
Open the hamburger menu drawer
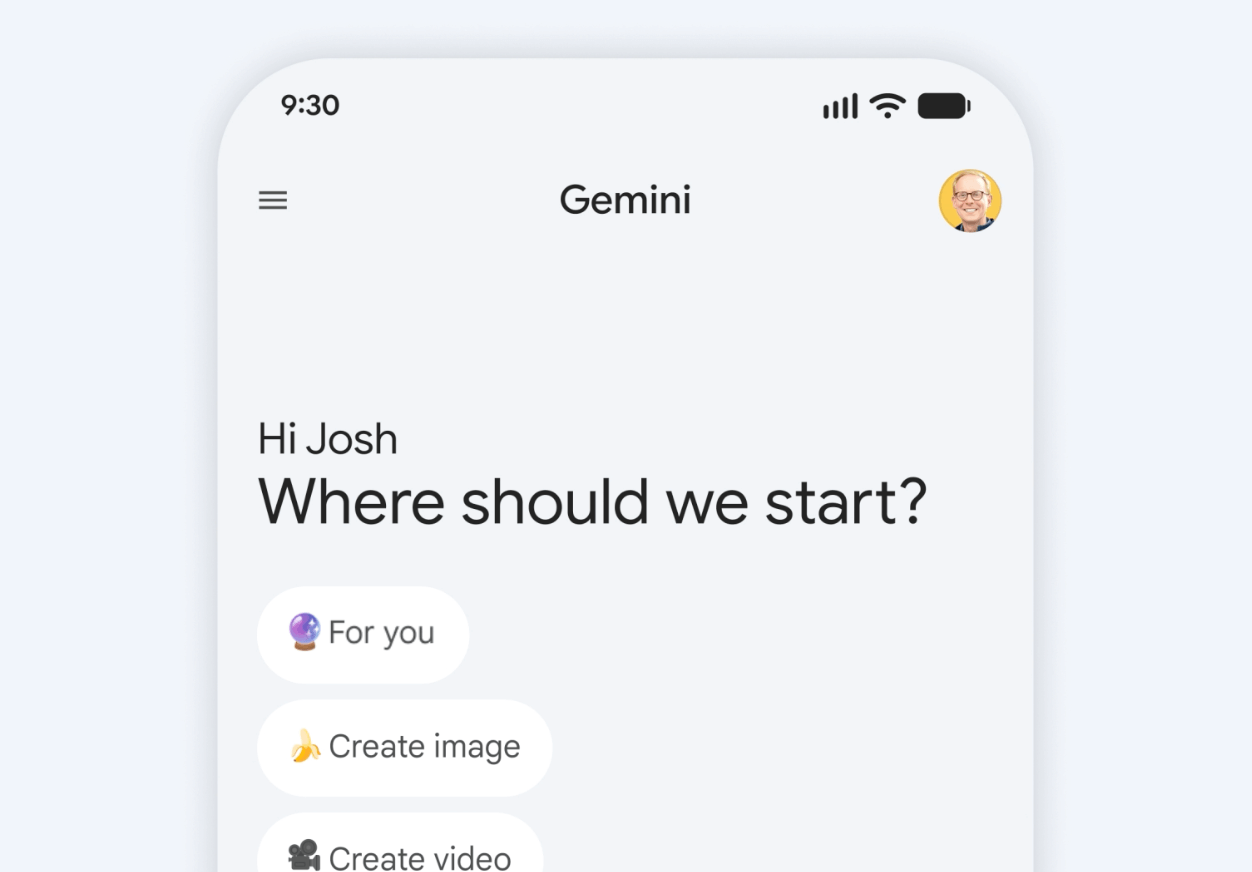273,201
